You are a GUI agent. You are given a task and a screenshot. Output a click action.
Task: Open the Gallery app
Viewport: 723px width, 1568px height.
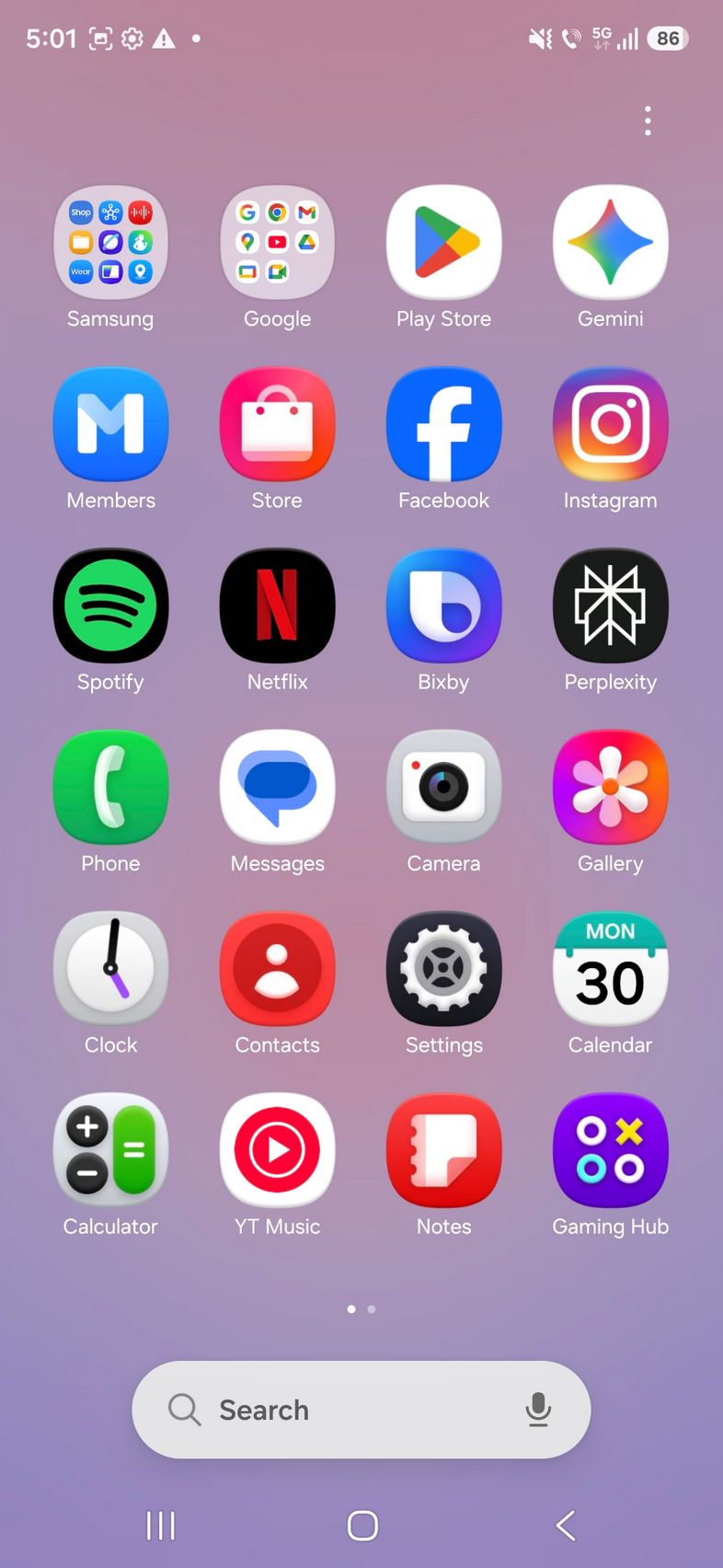point(610,787)
